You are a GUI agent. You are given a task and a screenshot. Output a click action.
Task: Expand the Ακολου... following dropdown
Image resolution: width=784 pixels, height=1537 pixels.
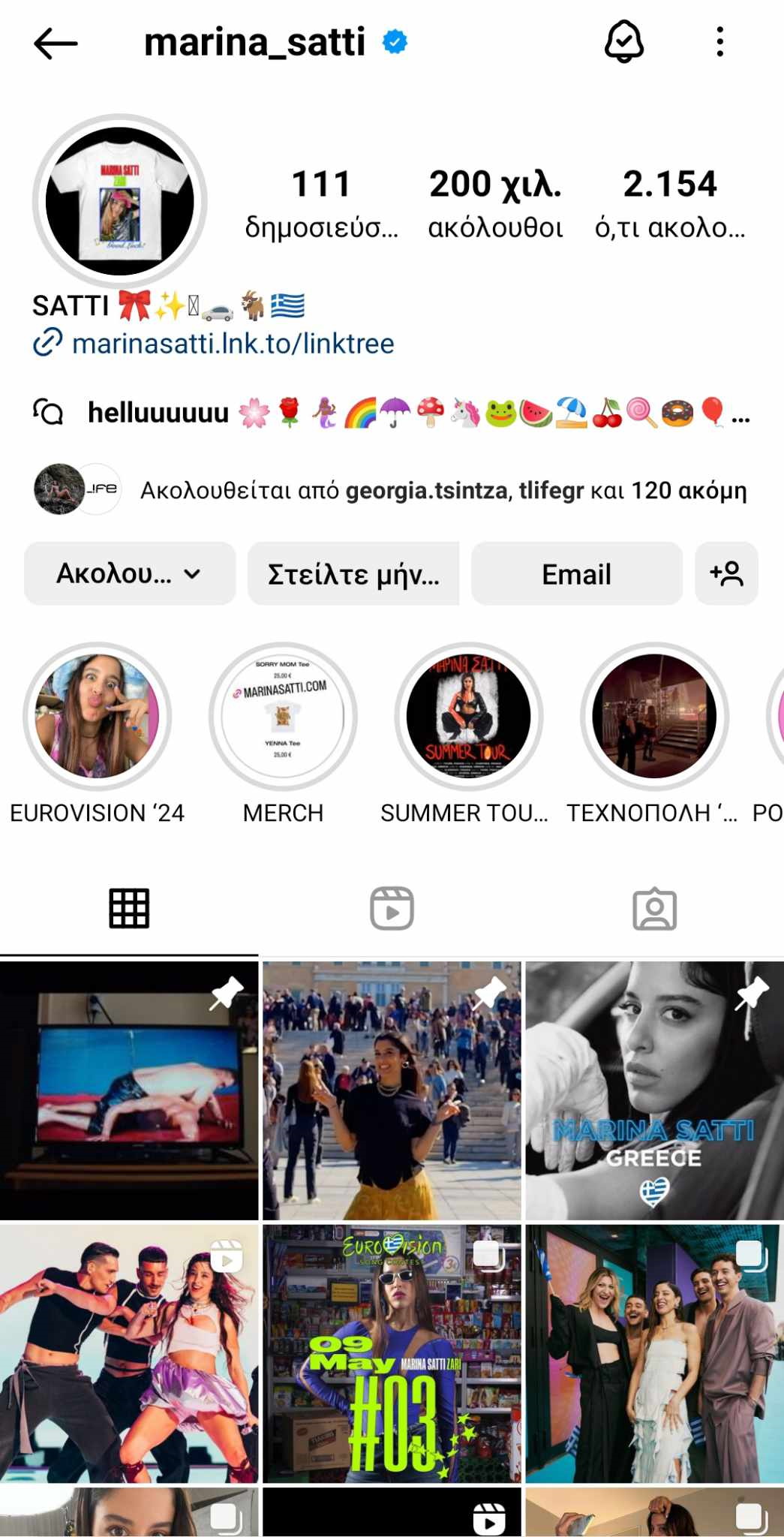click(129, 574)
